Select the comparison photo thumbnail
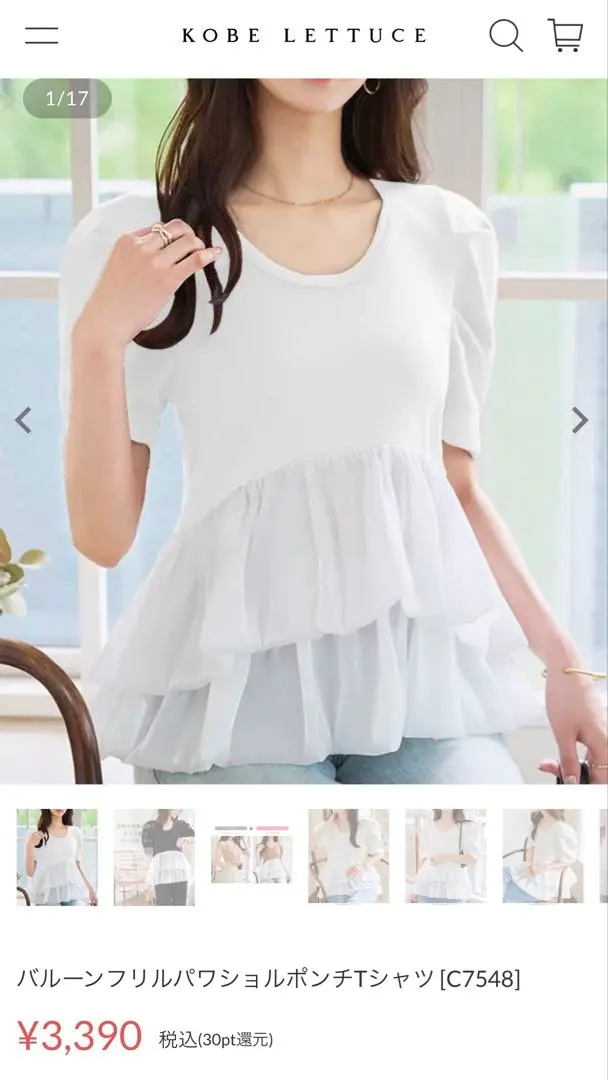The width and height of the screenshot is (608, 1080). point(251,857)
